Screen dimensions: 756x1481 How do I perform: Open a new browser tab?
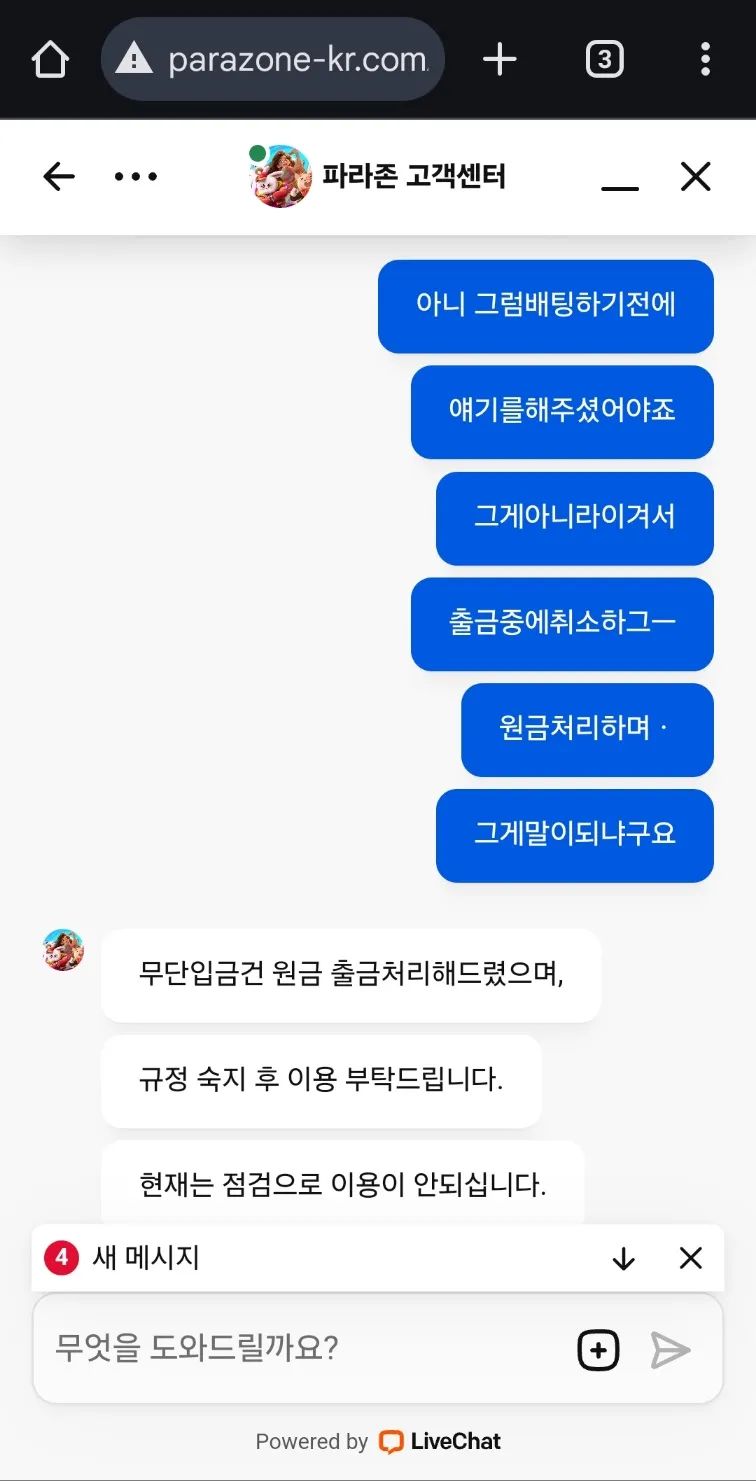tap(499, 60)
